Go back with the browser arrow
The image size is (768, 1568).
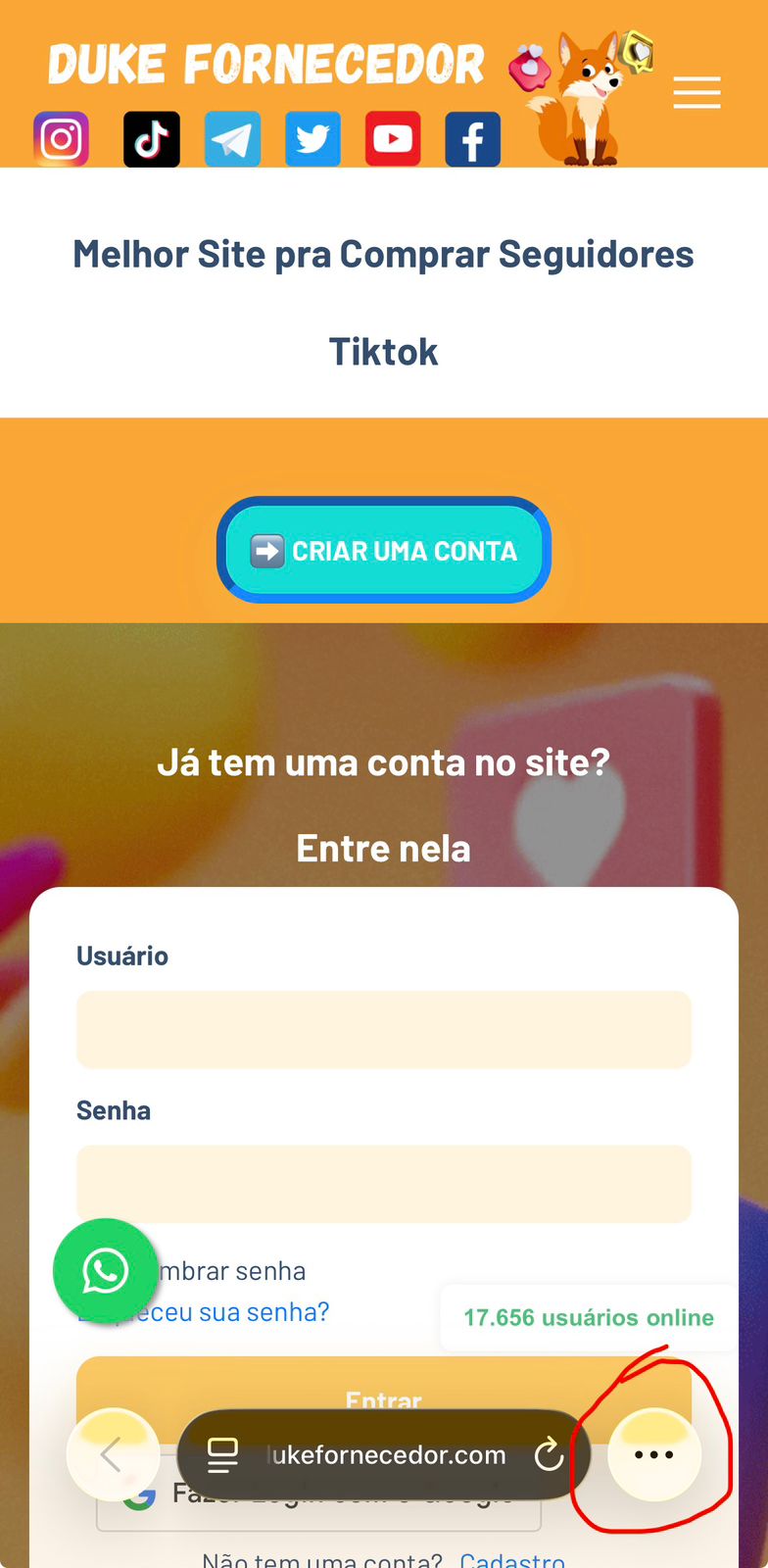tap(112, 1455)
